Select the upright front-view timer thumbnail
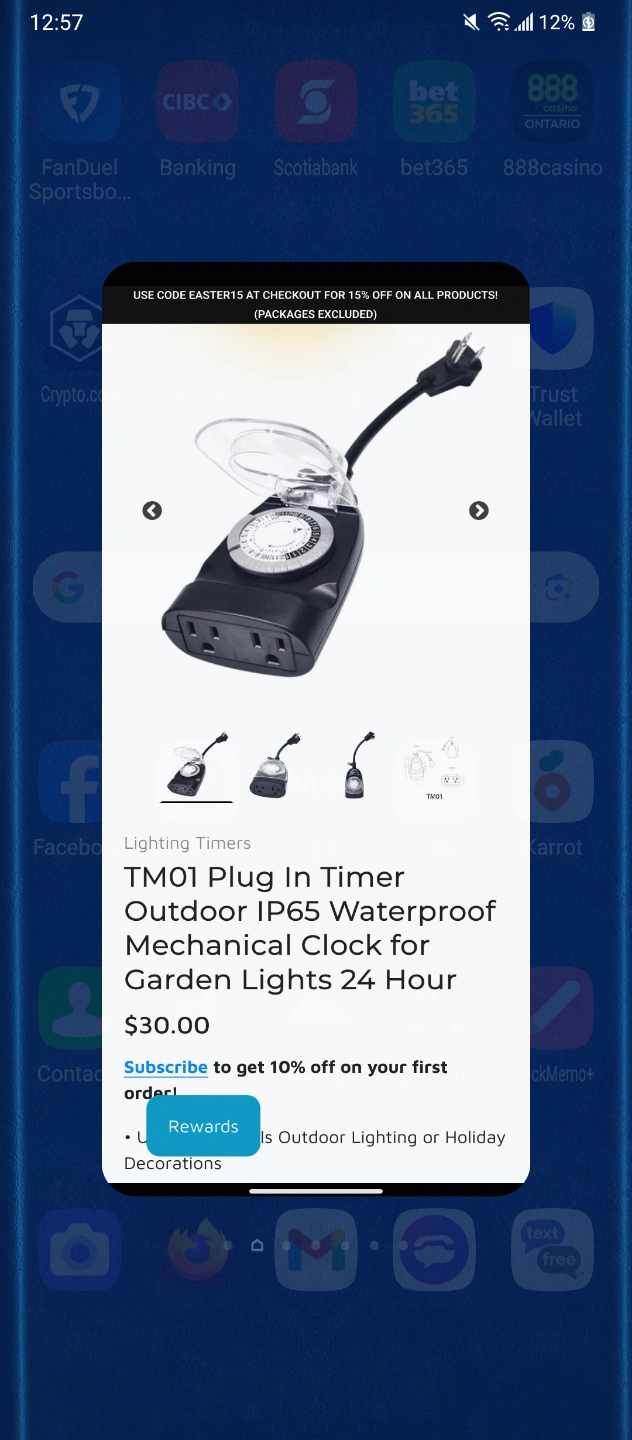Image resolution: width=632 pixels, height=1440 pixels. (355, 767)
